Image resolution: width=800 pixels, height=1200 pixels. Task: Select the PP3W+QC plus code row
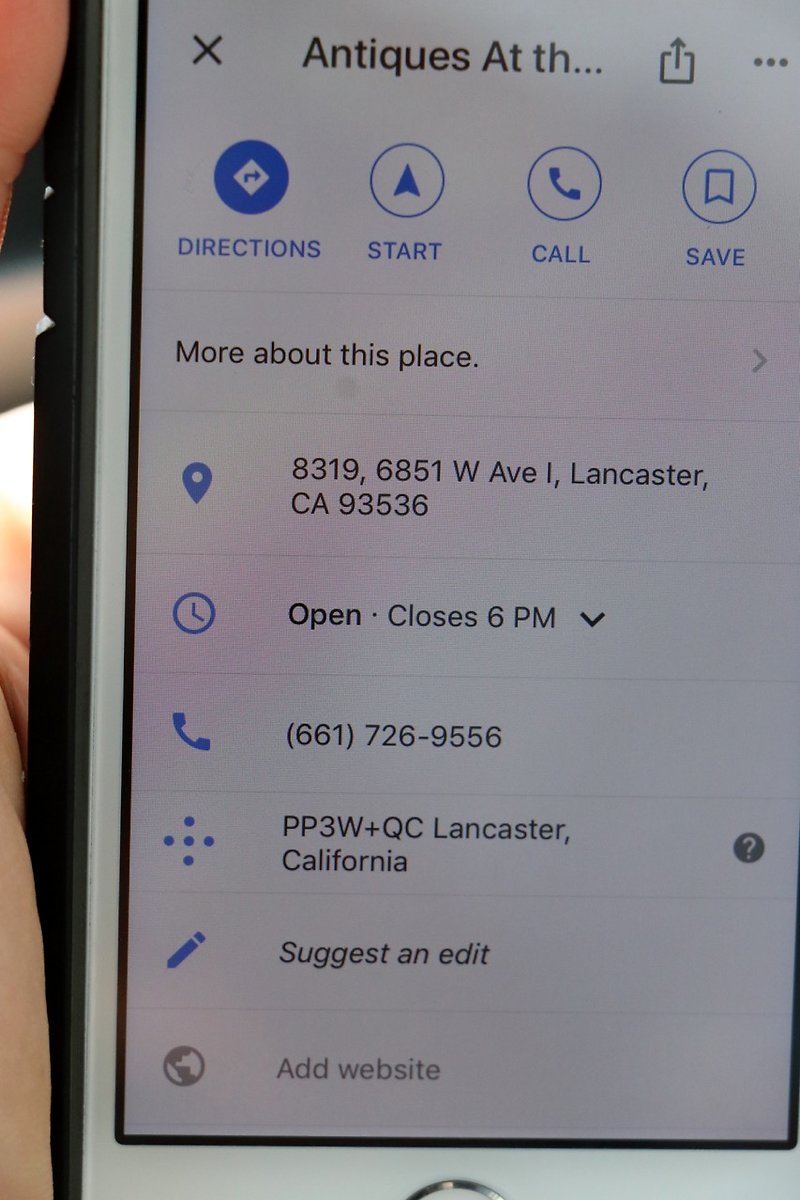[426, 844]
